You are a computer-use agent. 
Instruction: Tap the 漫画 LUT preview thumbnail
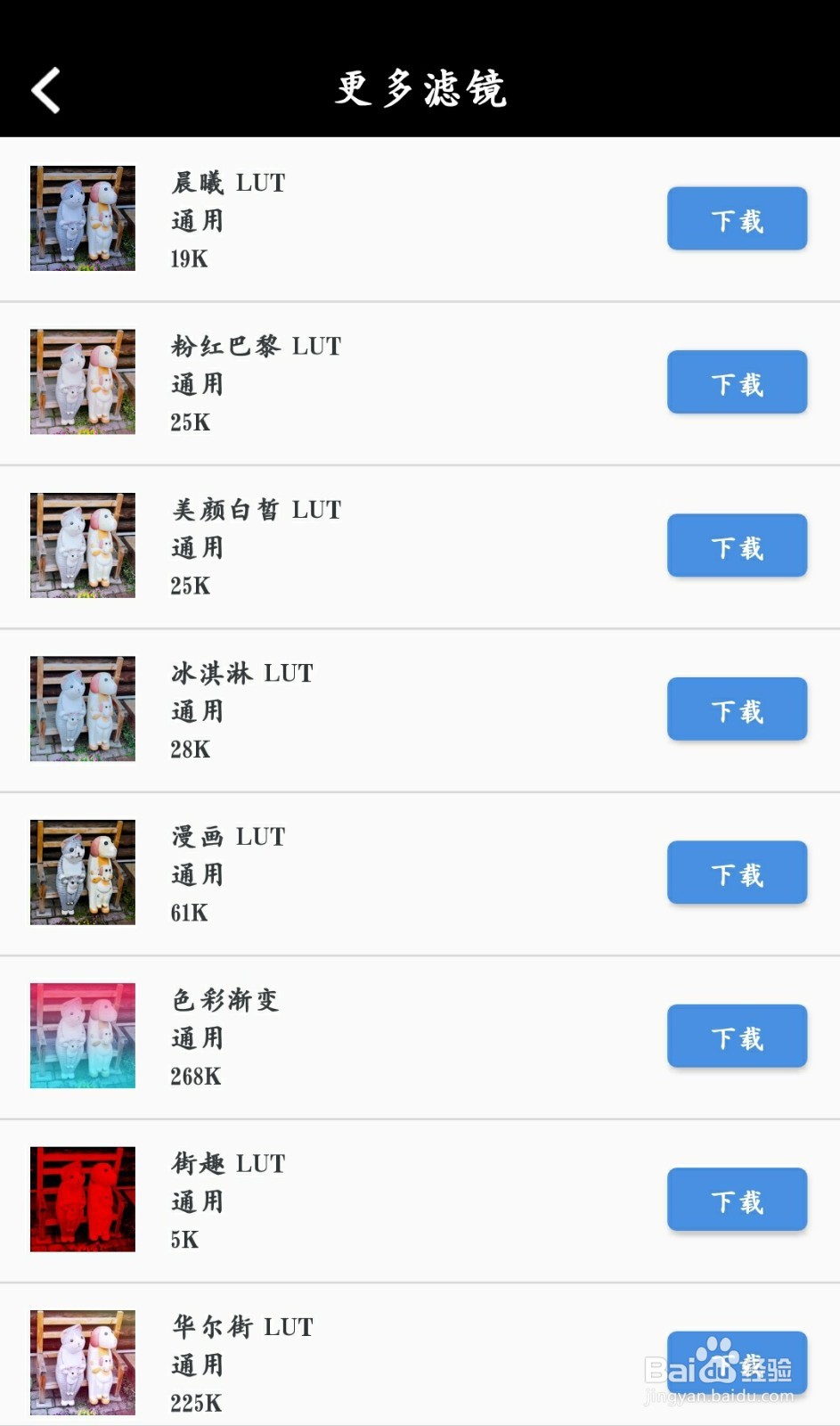[82, 873]
